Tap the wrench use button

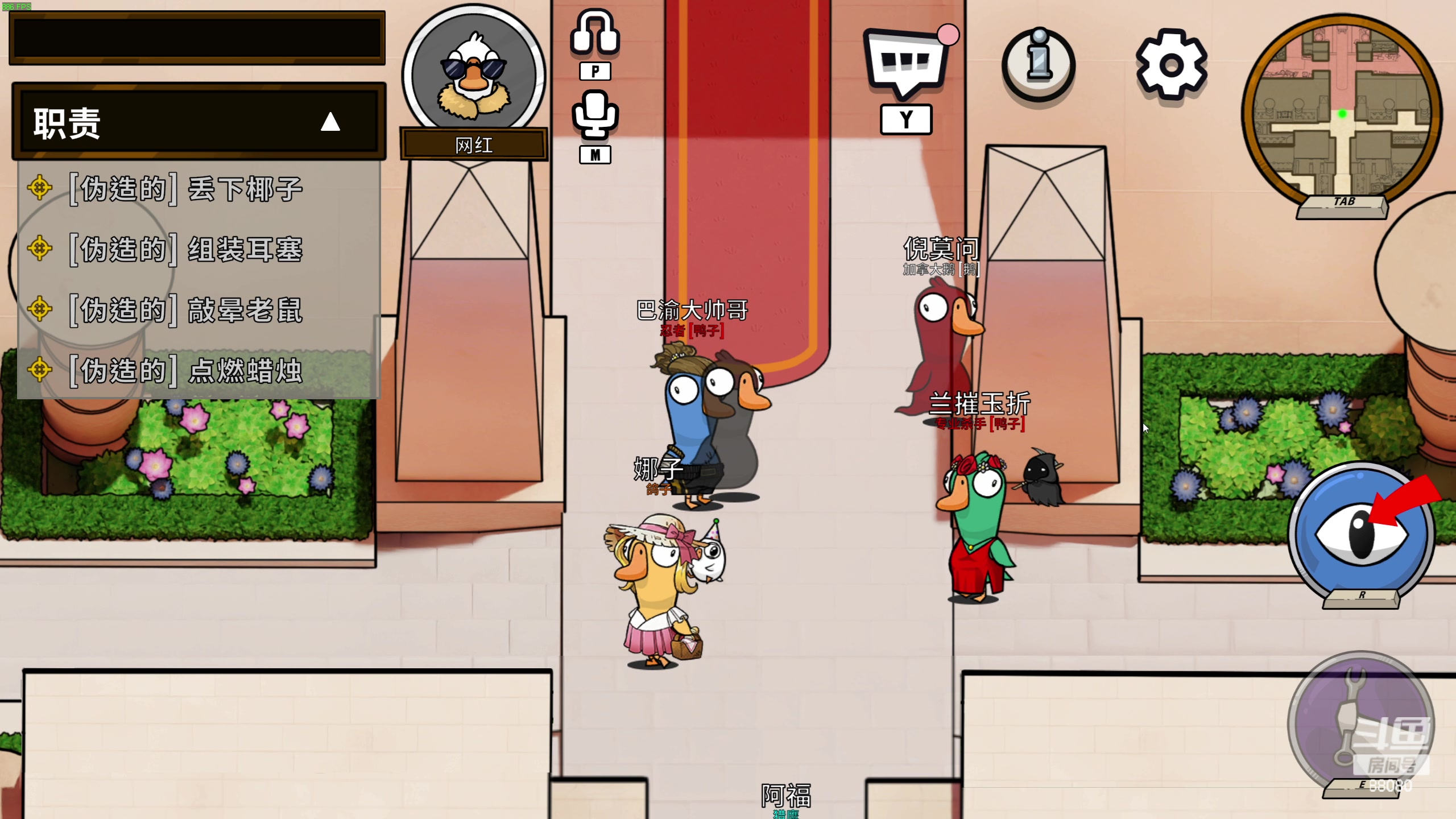coord(1360,723)
